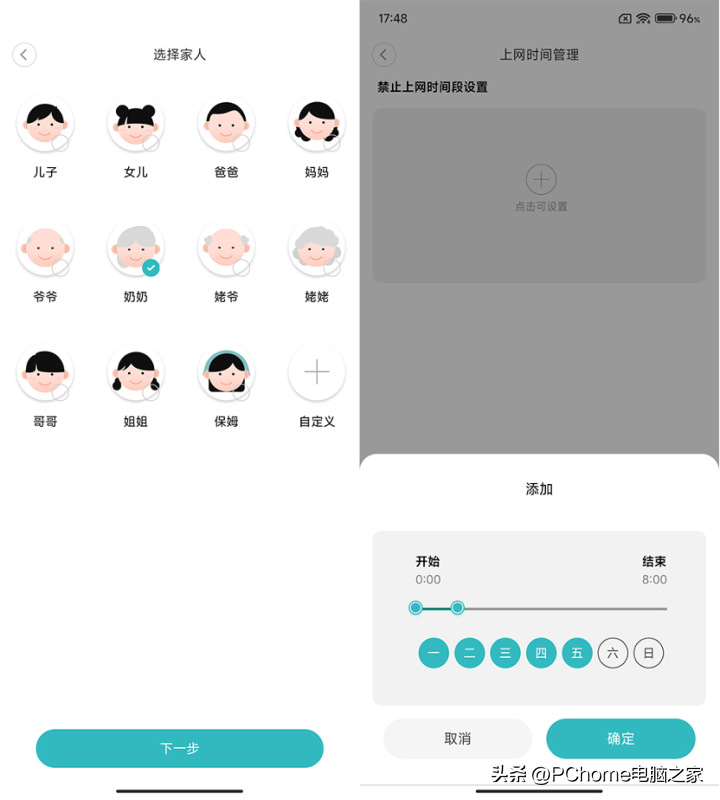
Task: Go back from the 选择家人 screen
Action: pos(25,55)
